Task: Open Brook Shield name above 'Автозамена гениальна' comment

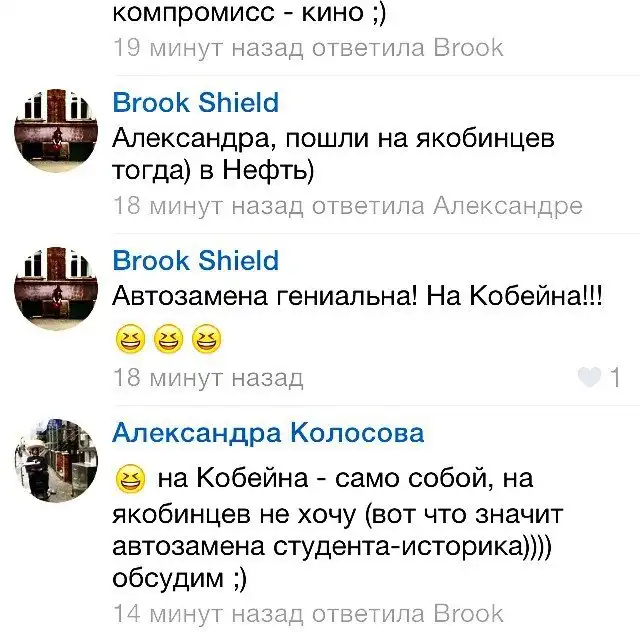Action: coord(196,261)
